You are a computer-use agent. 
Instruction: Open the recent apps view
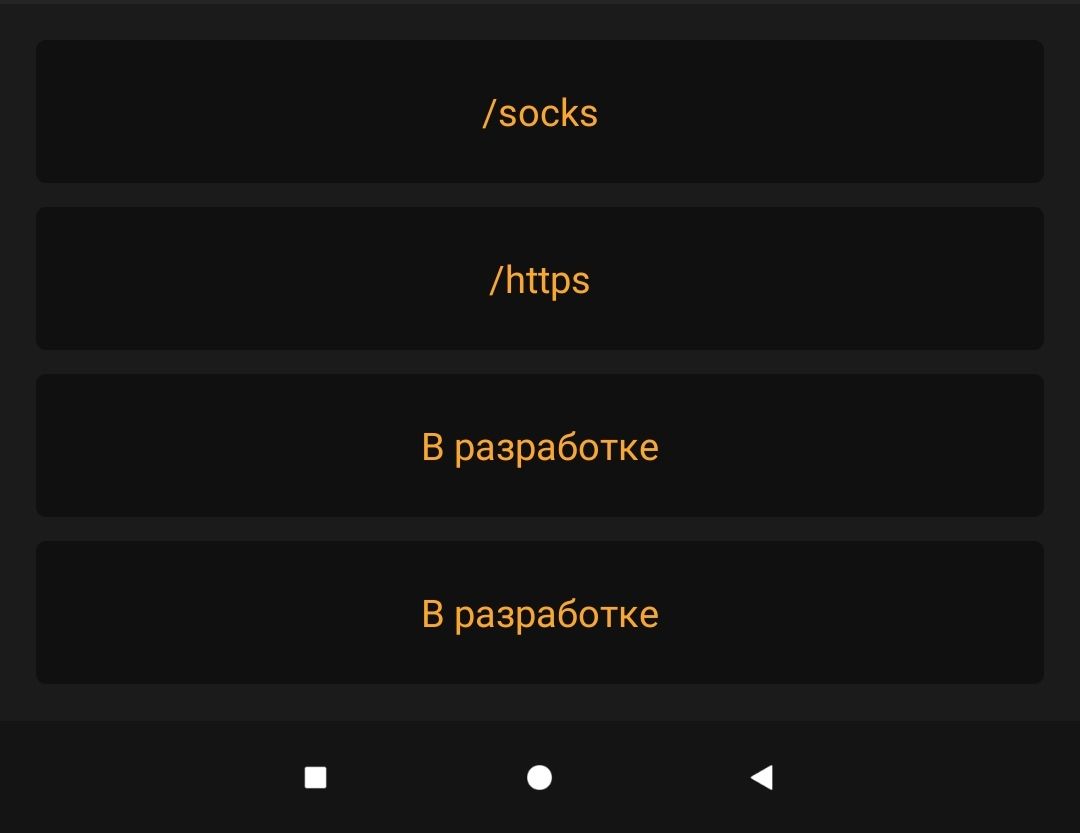316,777
